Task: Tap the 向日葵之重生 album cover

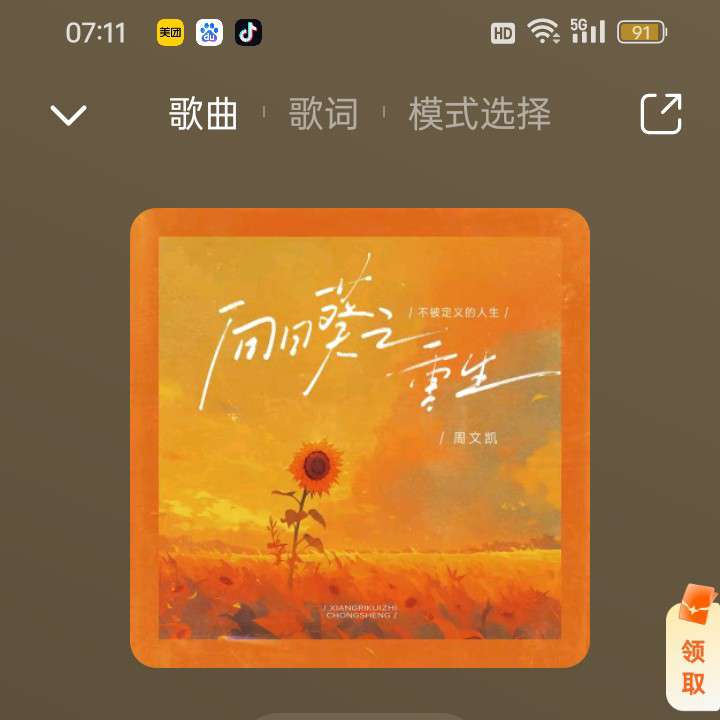Action: point(359,438)
